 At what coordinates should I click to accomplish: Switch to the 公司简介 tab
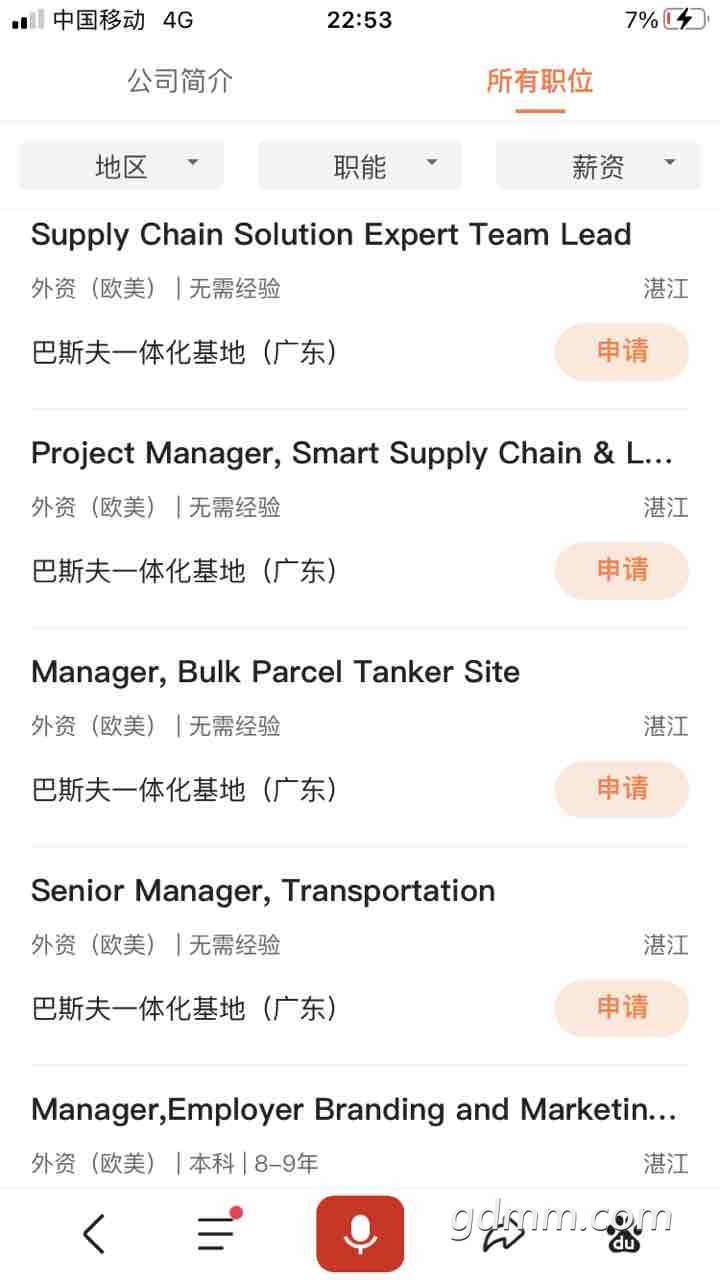click(x=180, y=81)
